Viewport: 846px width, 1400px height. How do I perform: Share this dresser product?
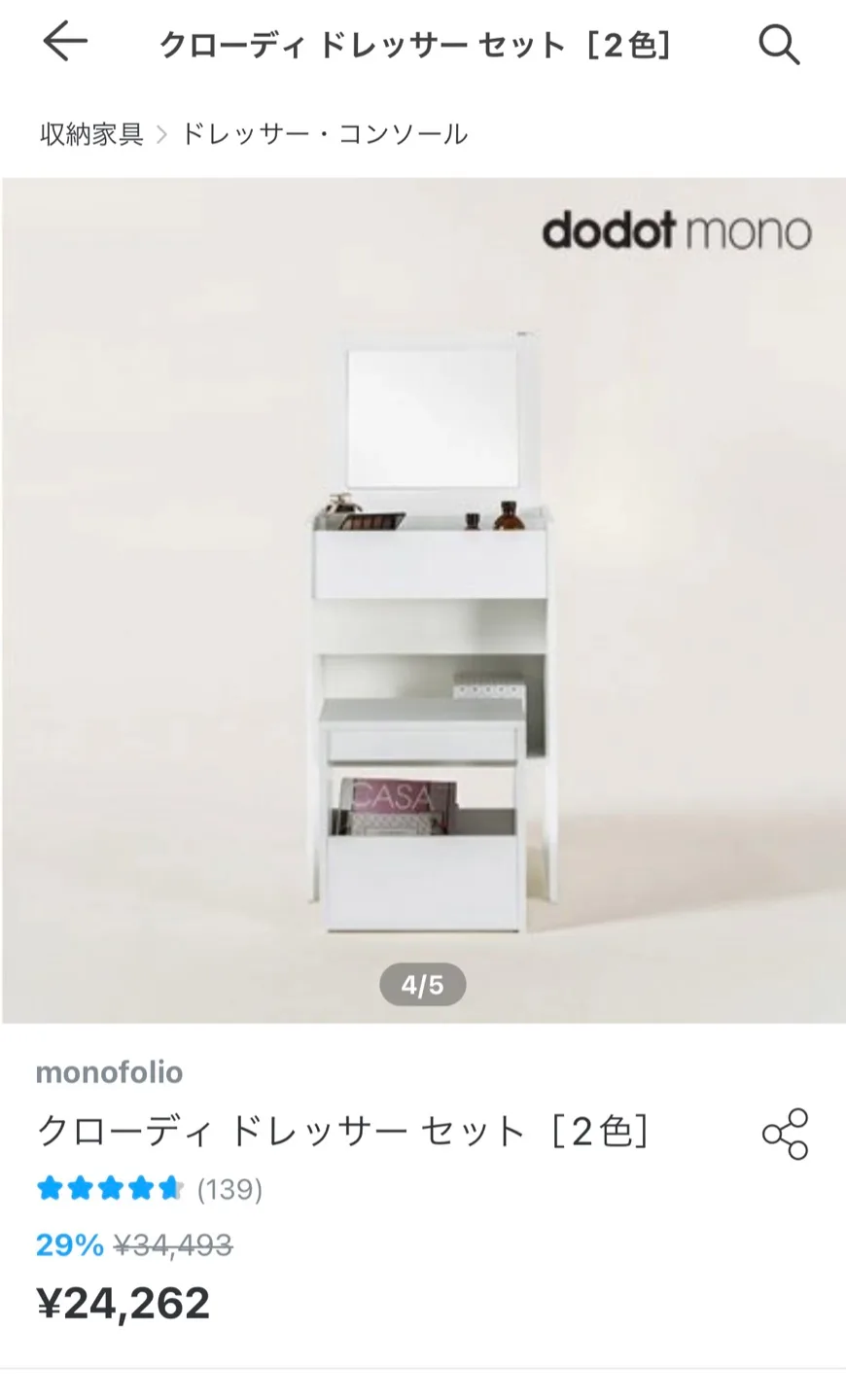(x=785, y=1134)
